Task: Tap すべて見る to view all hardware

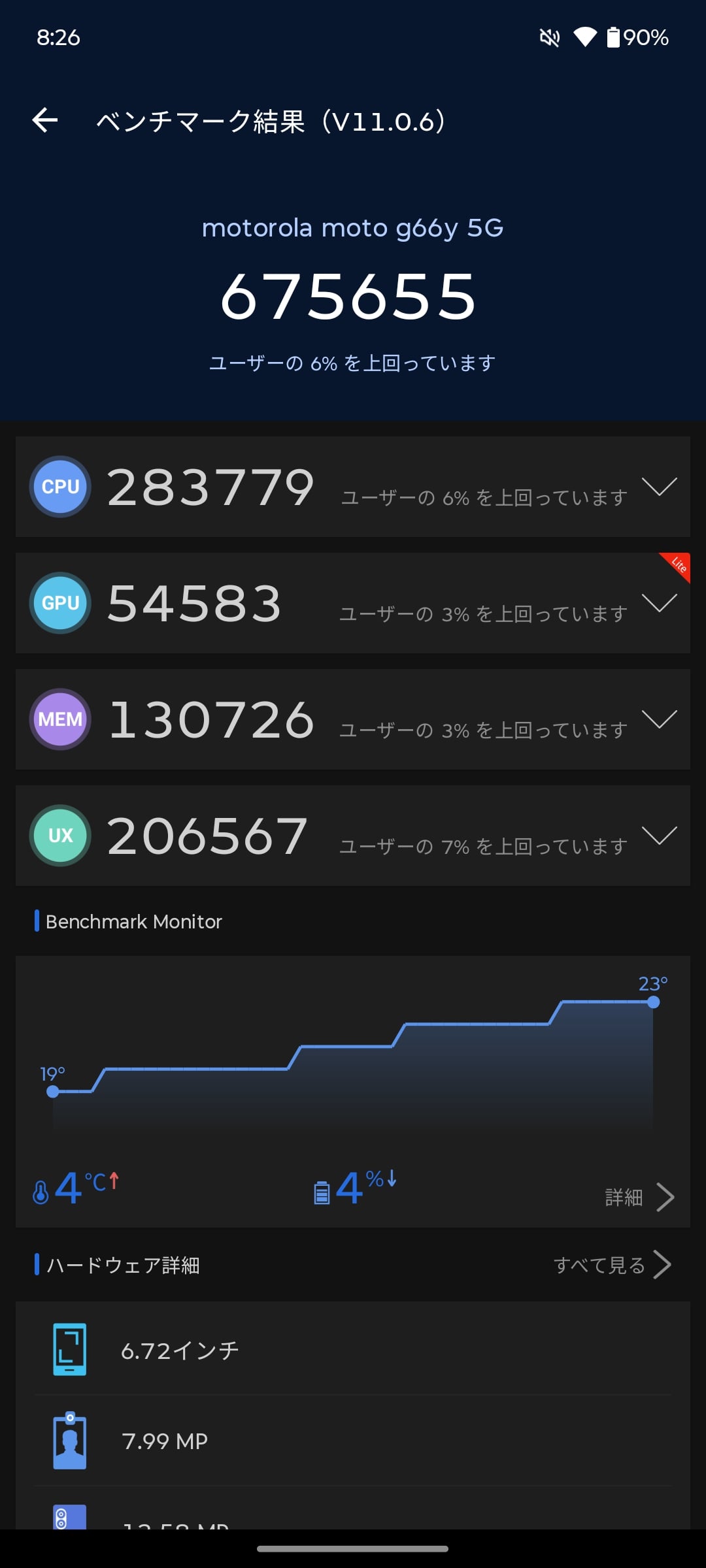Action: [612, 1265]
